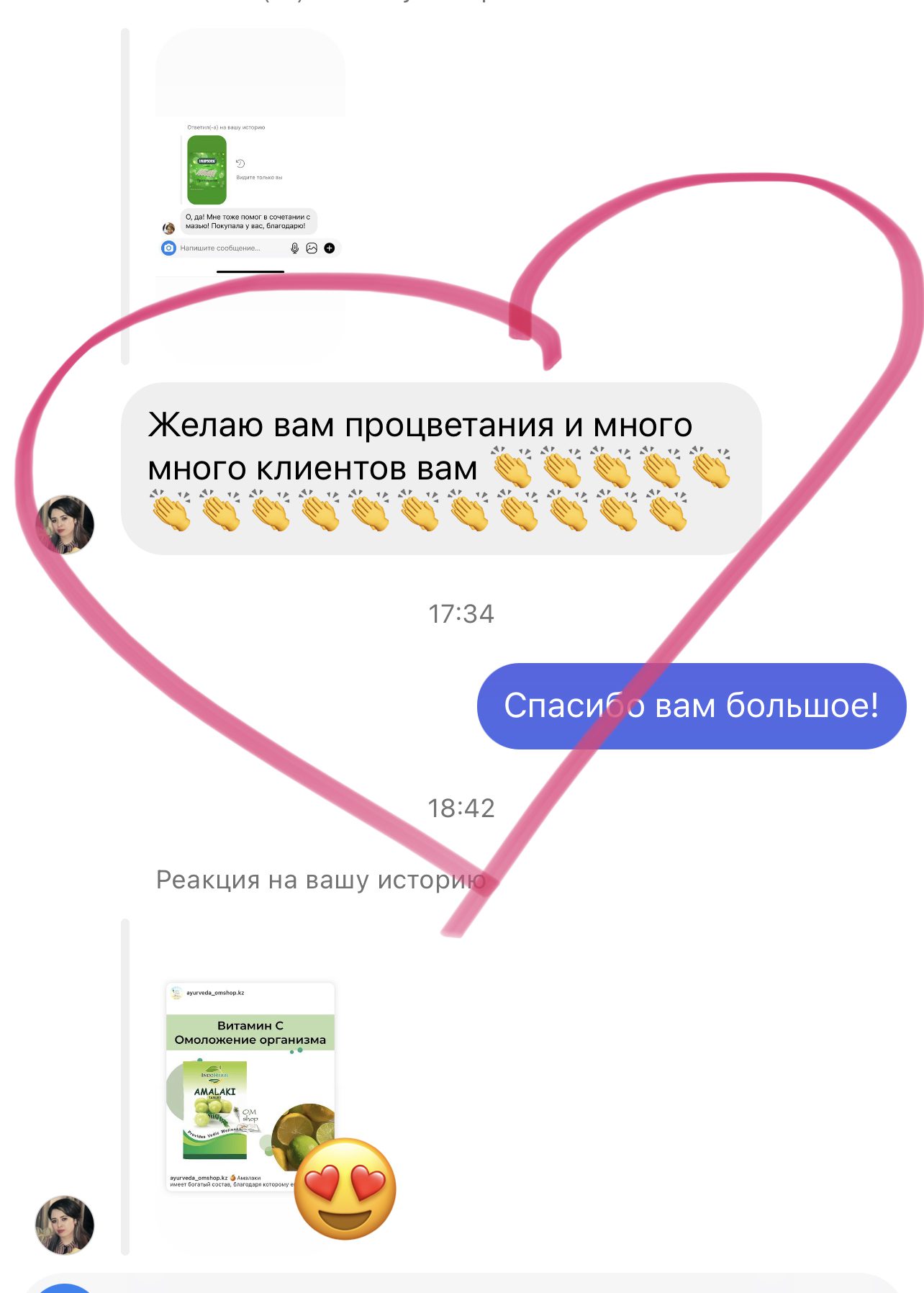Image resolution: width=924 pixels, height=1293 pixels.
Task: Open the Витамин С Amalaki story reaction
Action: coord(250,1086)
